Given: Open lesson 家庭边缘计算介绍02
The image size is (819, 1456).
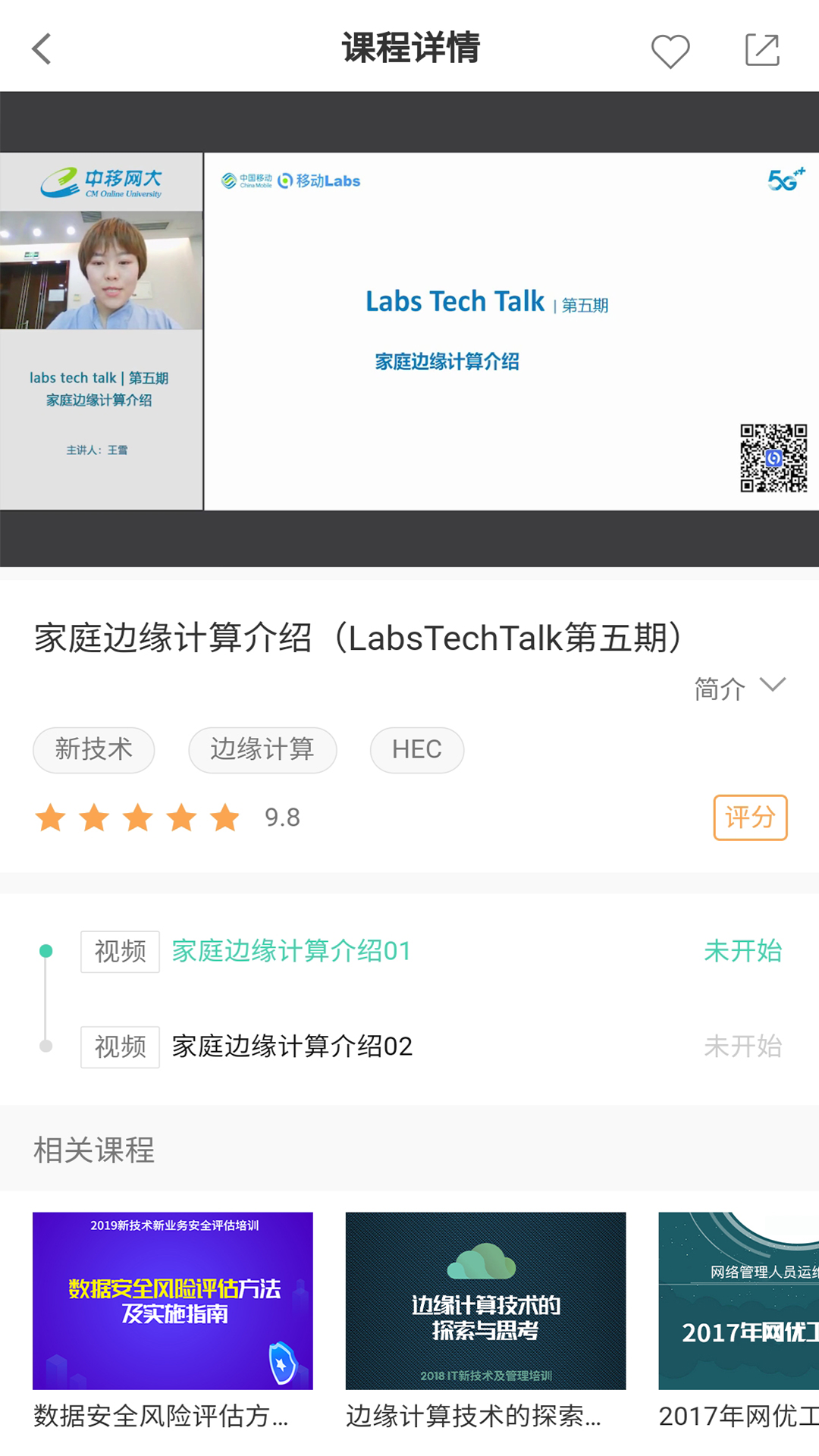Looking at the screenshot, I should pos(291,1047).
